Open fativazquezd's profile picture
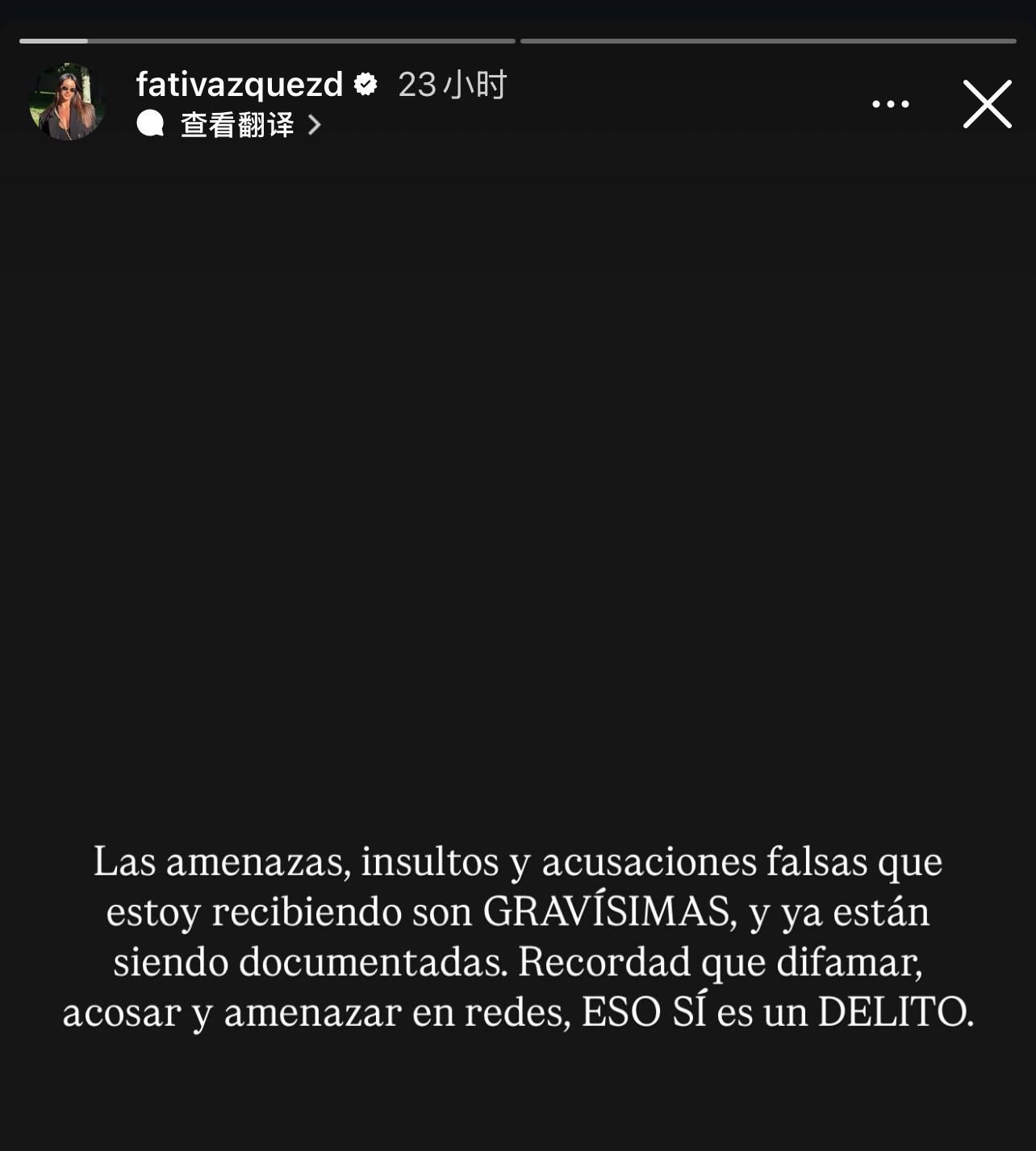 click(68, 102)
